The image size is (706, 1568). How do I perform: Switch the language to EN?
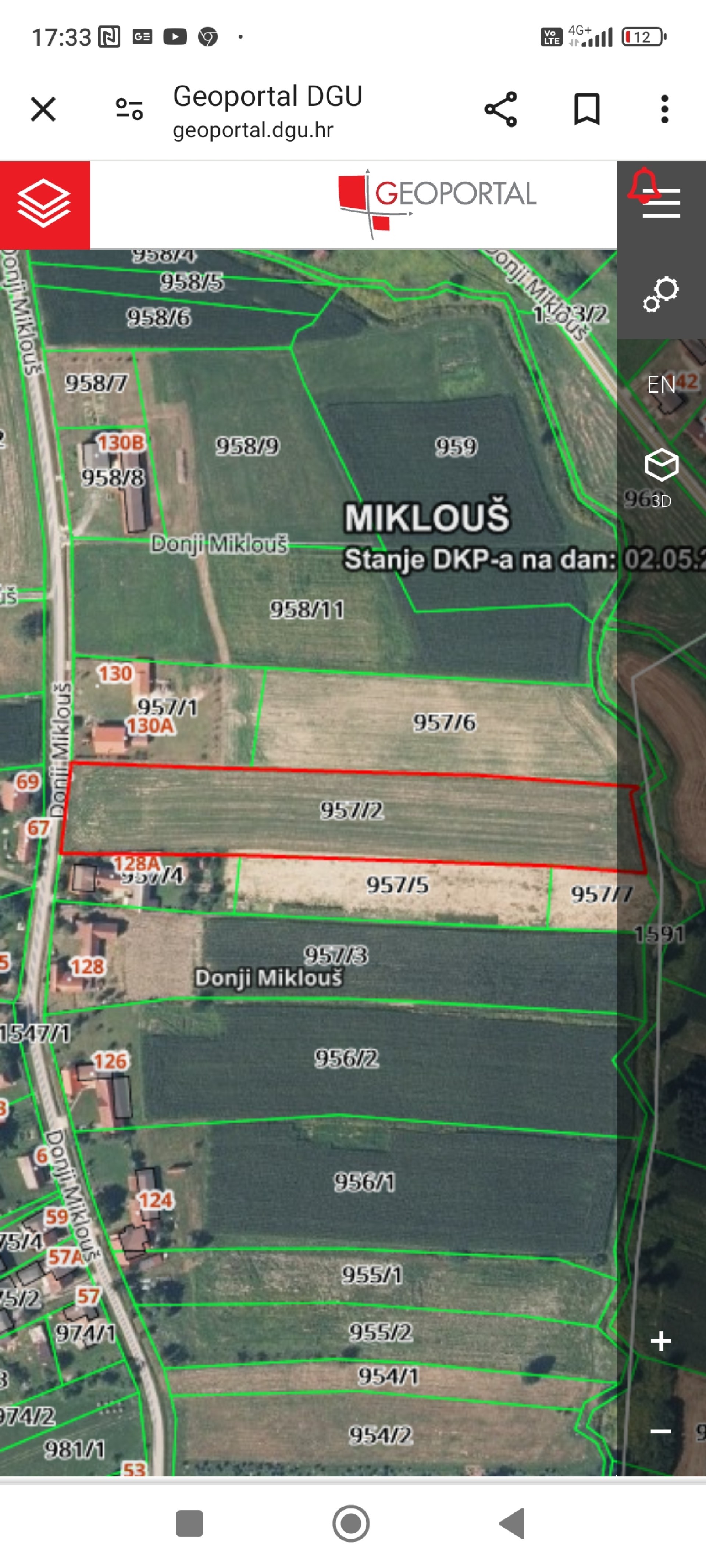coord(661,385)
